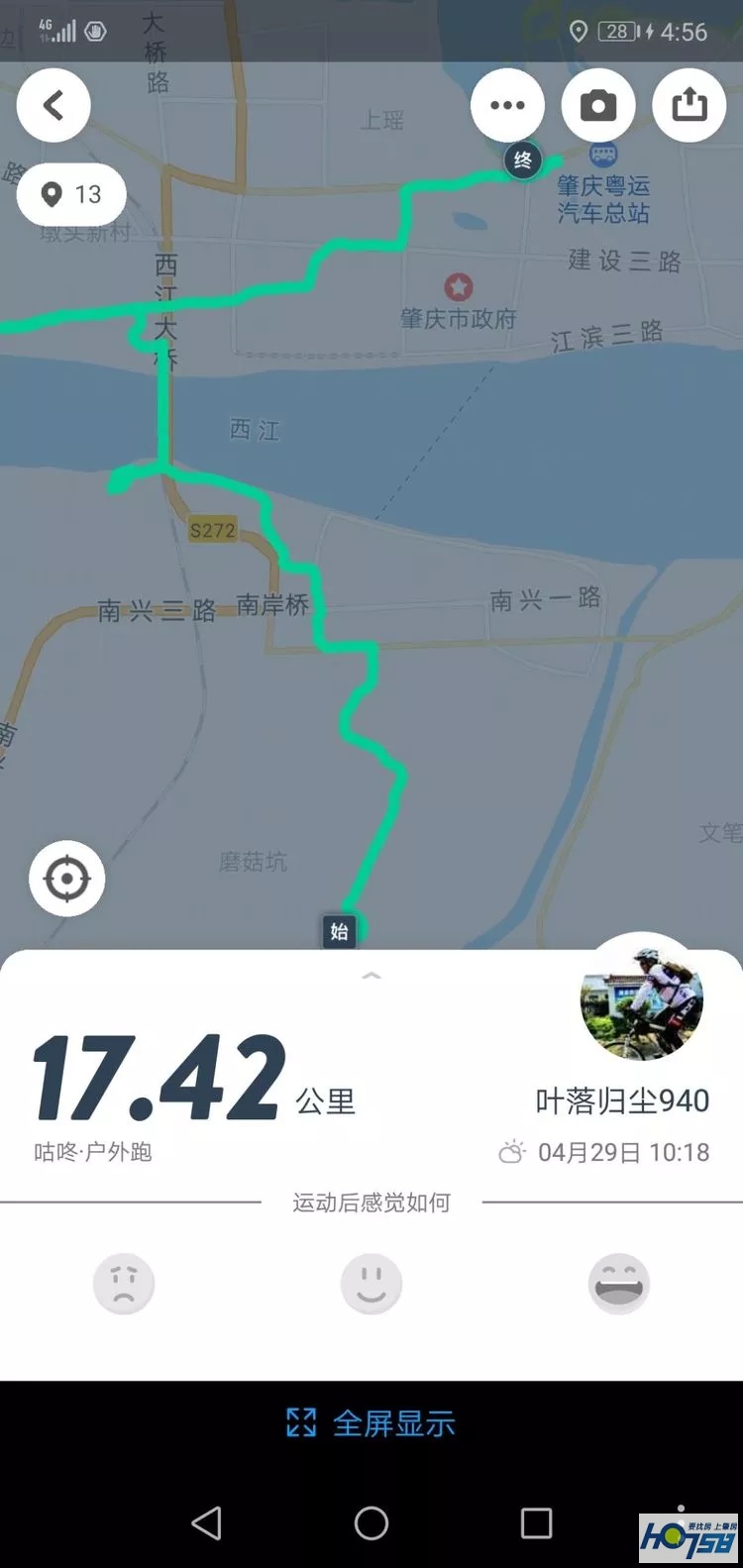Select the neutral smile face feeling
This screenshot has width=743, height=1568.
[371, 1285]
